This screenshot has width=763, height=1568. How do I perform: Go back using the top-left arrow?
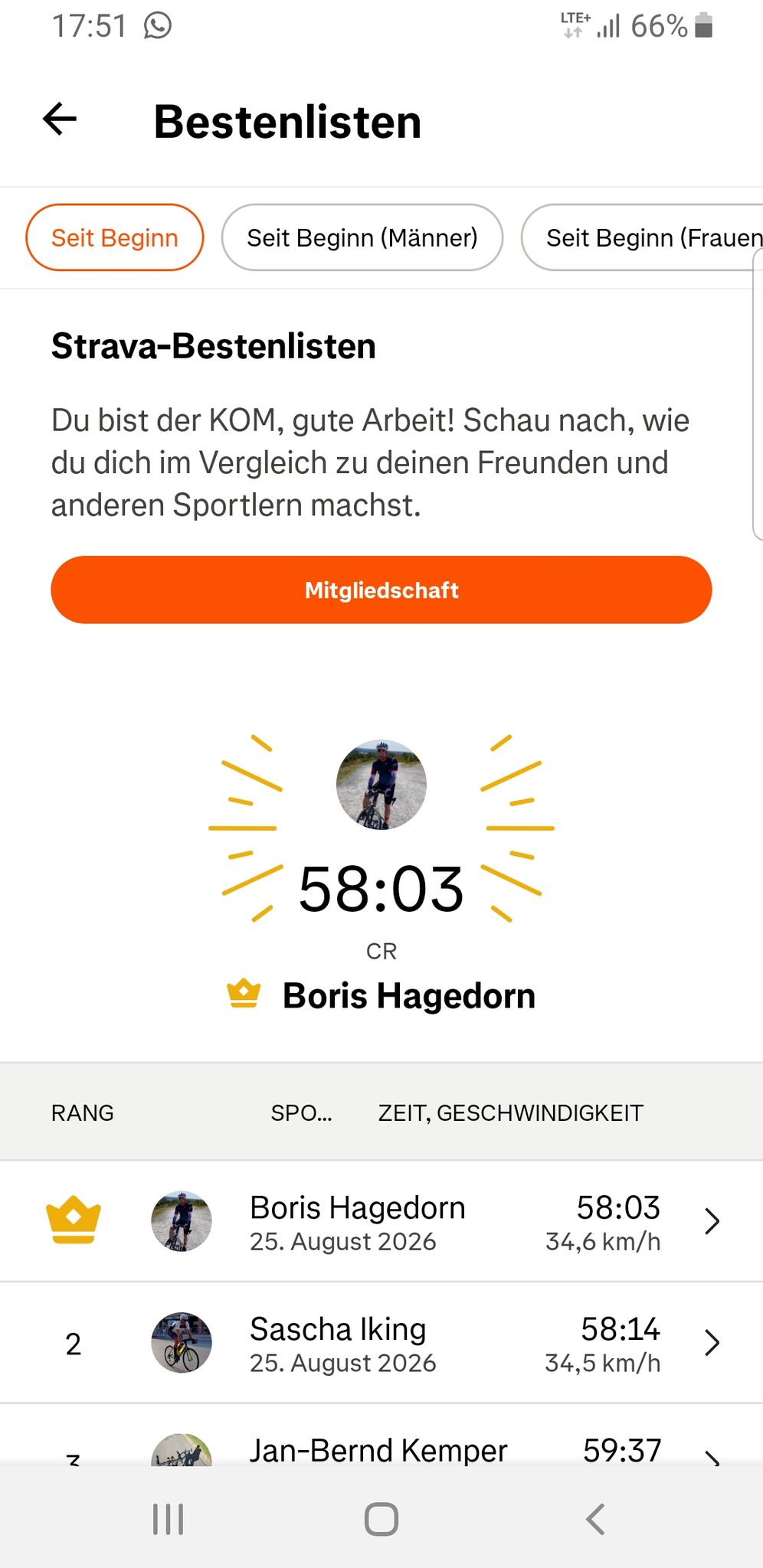(x=60, y=119)
